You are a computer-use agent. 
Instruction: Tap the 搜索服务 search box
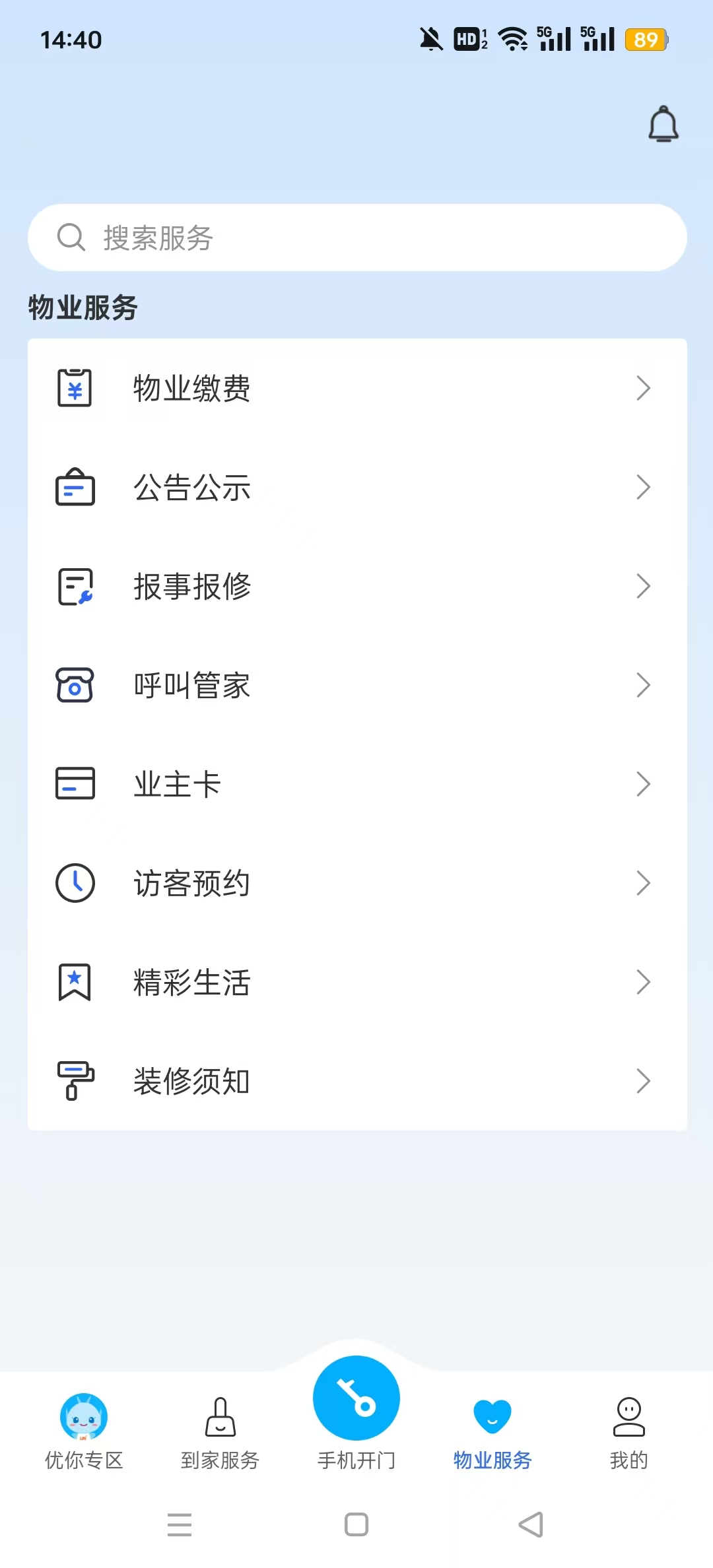356,238
